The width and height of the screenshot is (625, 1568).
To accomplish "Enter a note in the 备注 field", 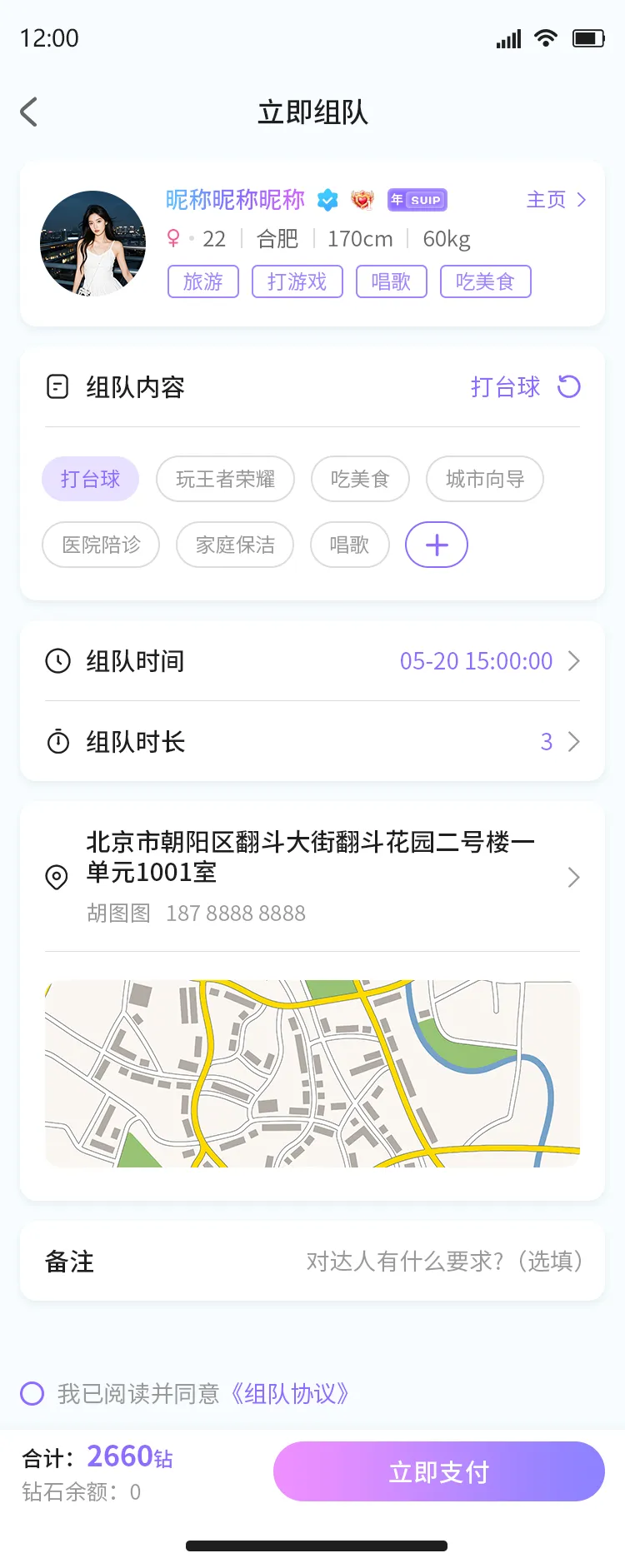I will [443, 1261].
